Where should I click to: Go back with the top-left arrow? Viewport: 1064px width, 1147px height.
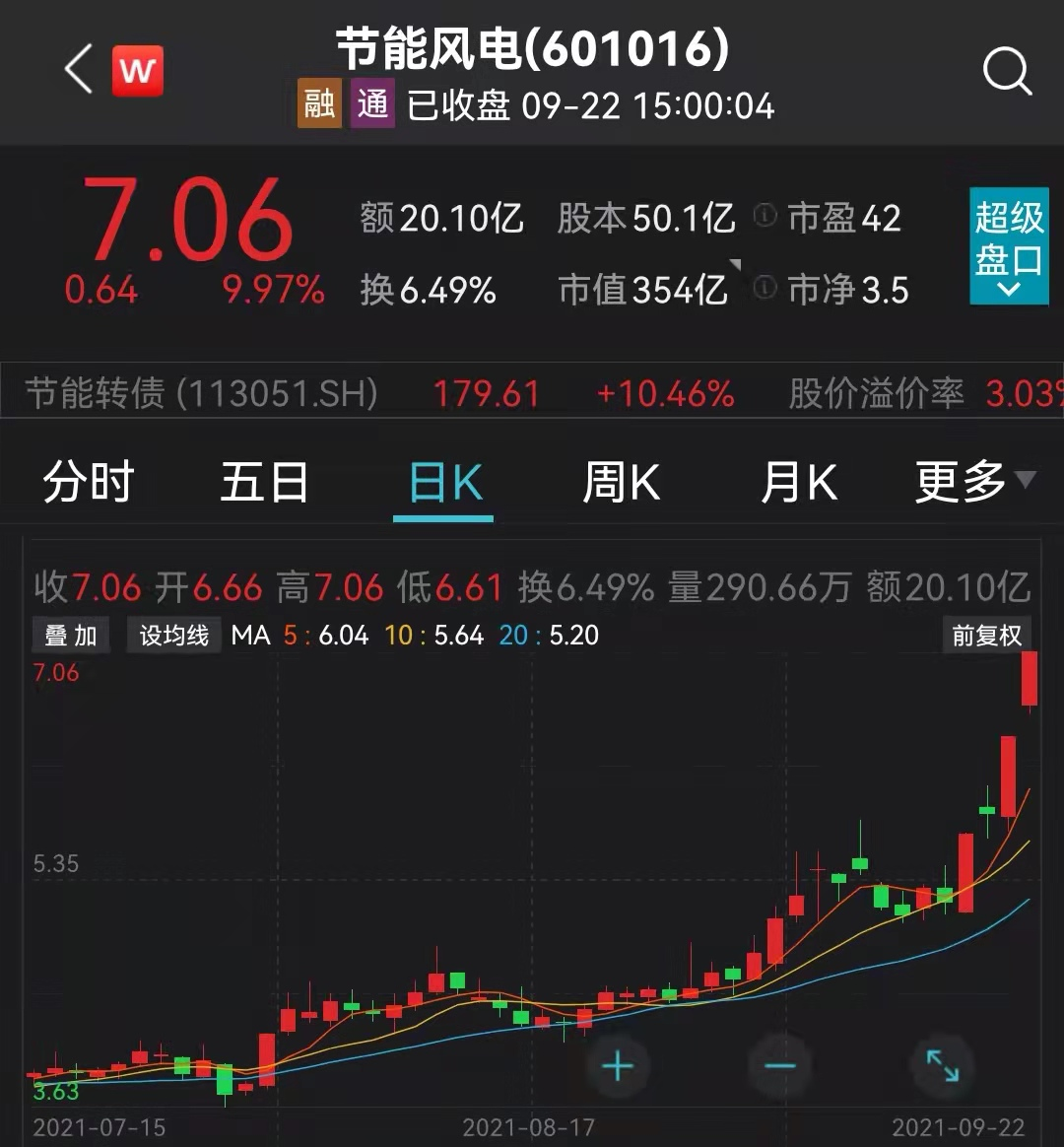click(78, 72)
